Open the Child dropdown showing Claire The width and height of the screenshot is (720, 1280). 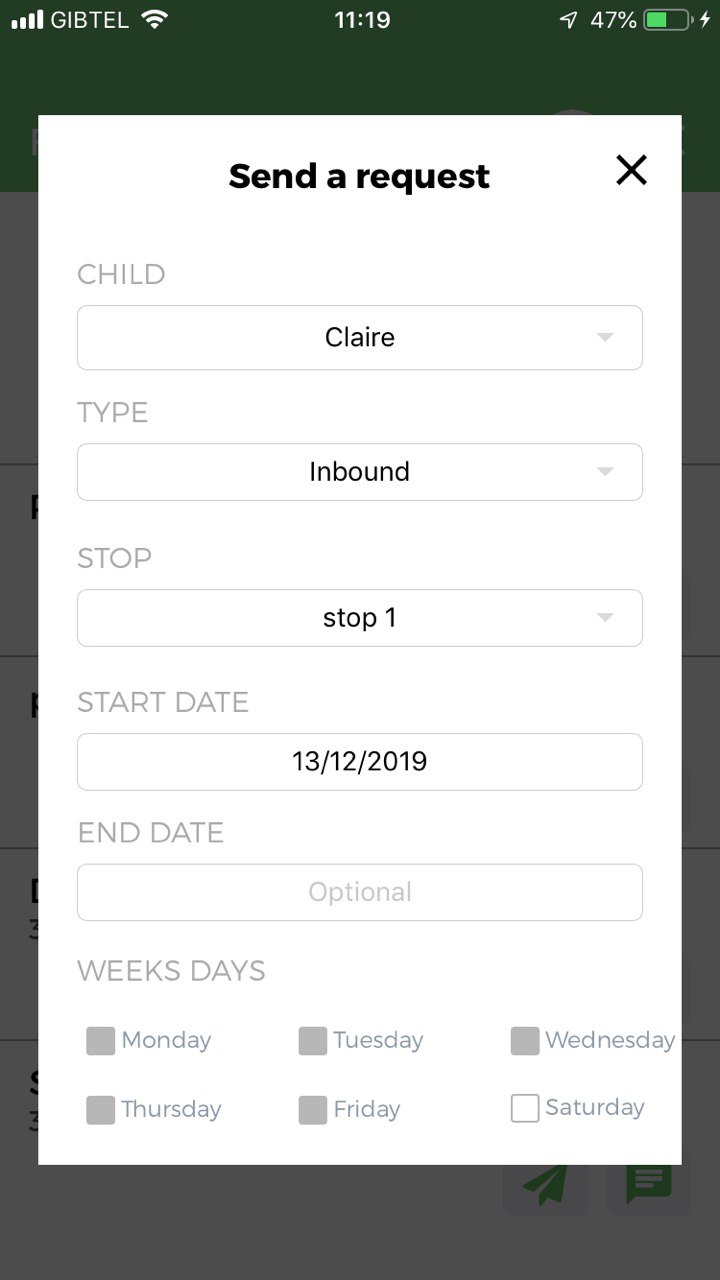[x=360, y=338]
